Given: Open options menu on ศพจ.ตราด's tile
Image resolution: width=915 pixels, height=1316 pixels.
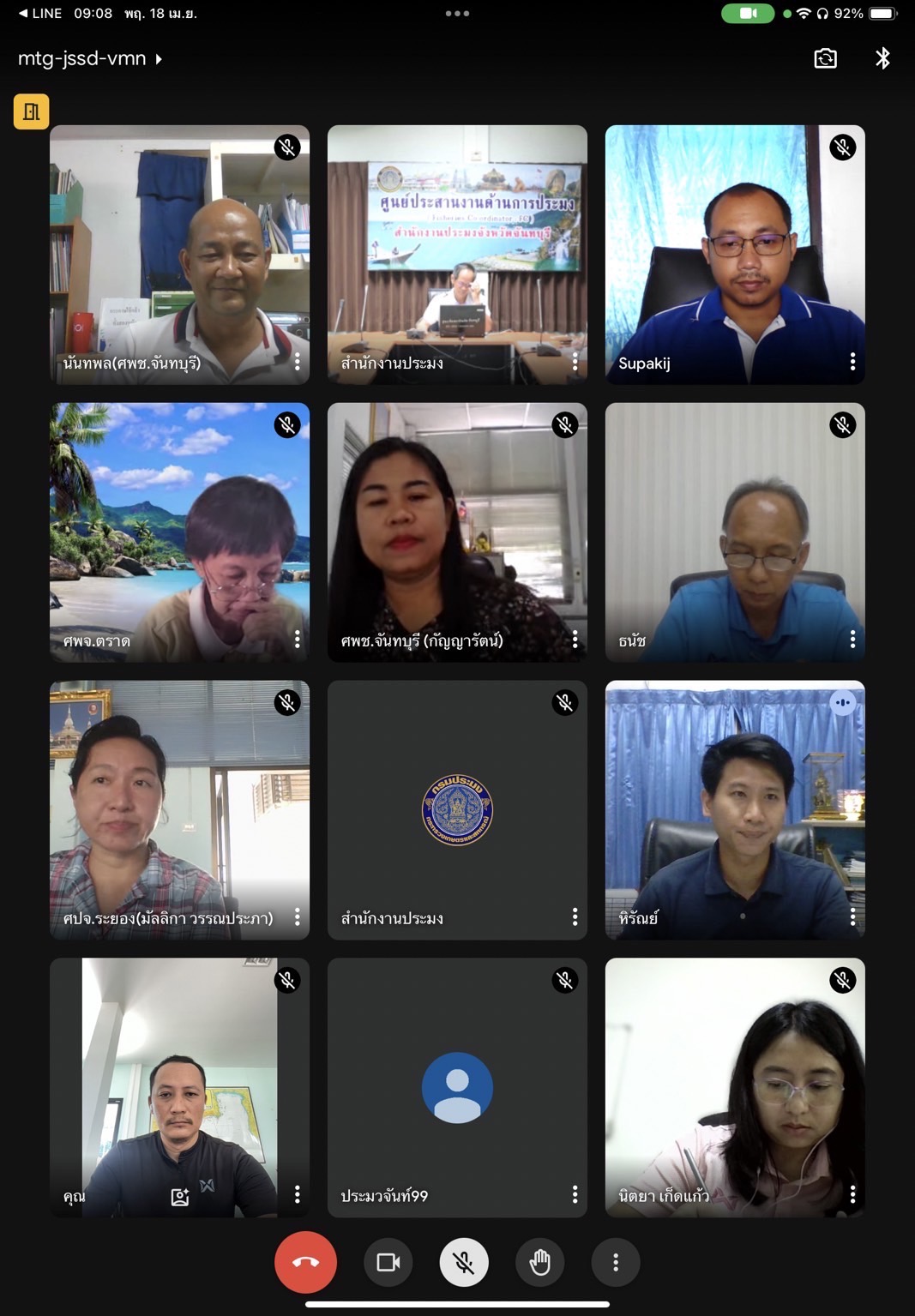Looking at the screenshot, I should (x=297, y=640).
